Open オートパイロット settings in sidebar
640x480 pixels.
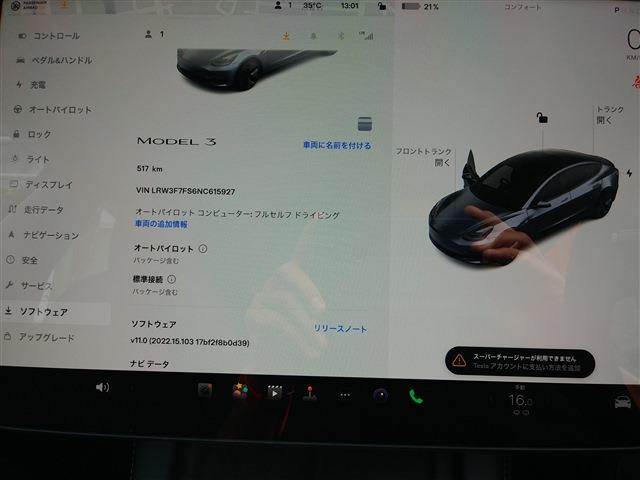[58, 109]
